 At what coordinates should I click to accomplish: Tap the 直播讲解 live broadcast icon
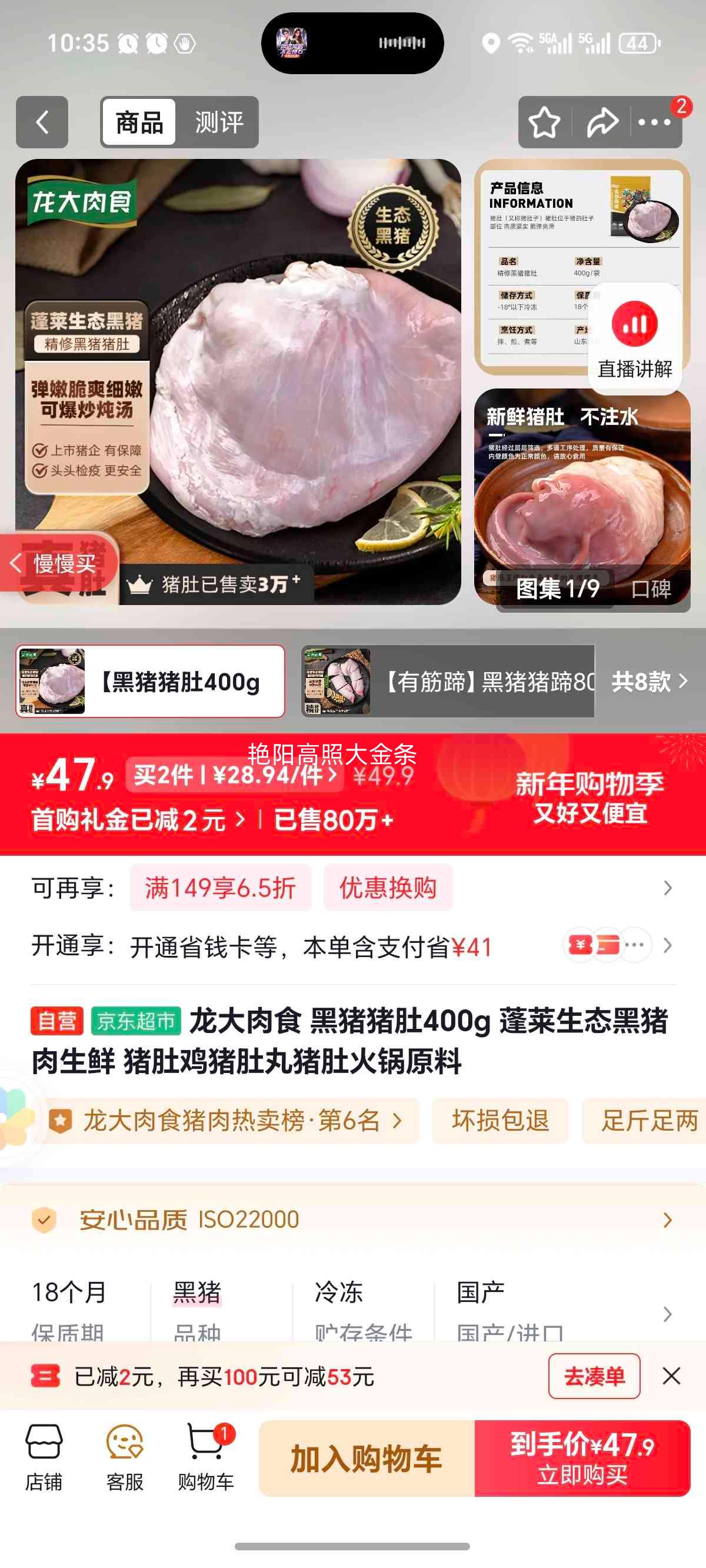point(635,338)
